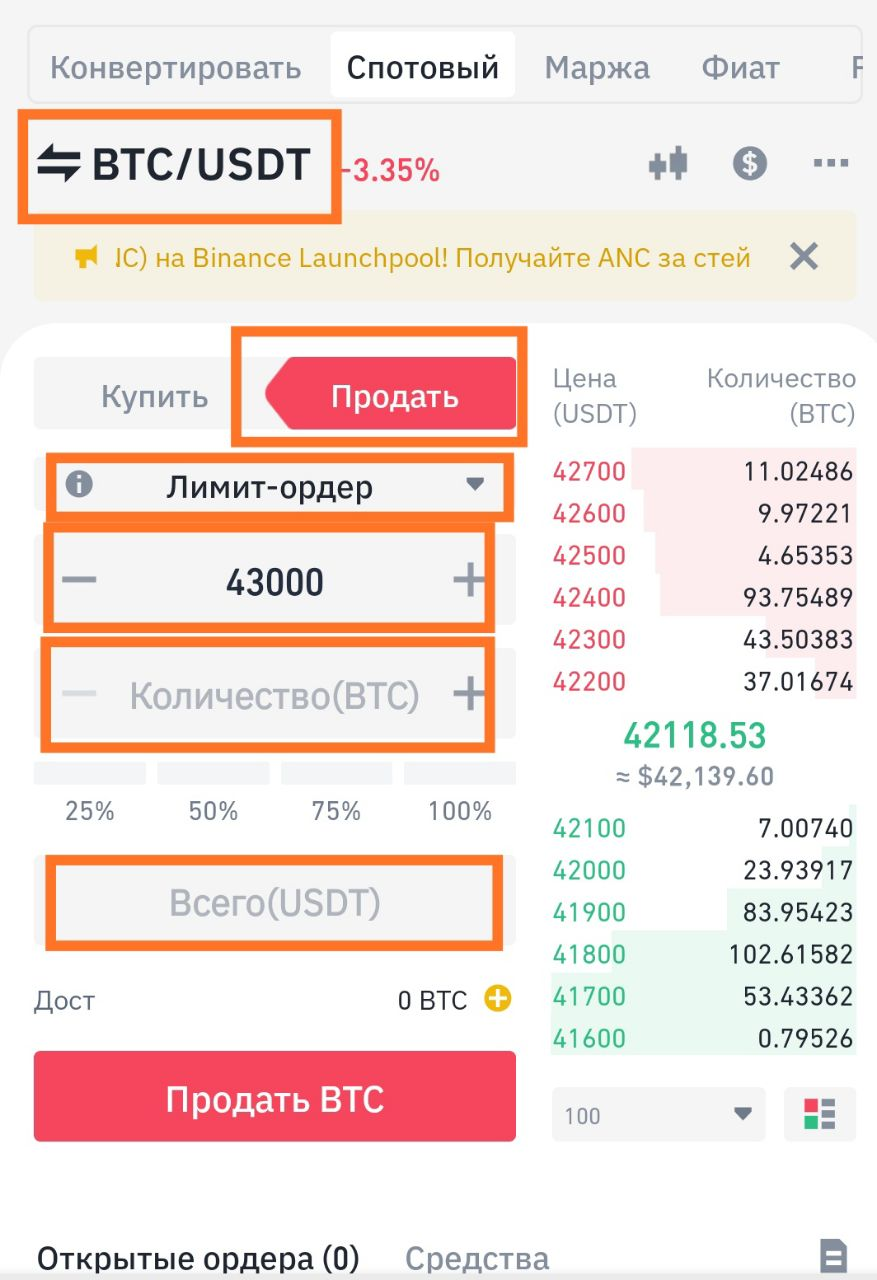Expand the order book step dropdown 100
Image resolution: width=877 pixels, height=1280 pixels.
point(658,1114)
